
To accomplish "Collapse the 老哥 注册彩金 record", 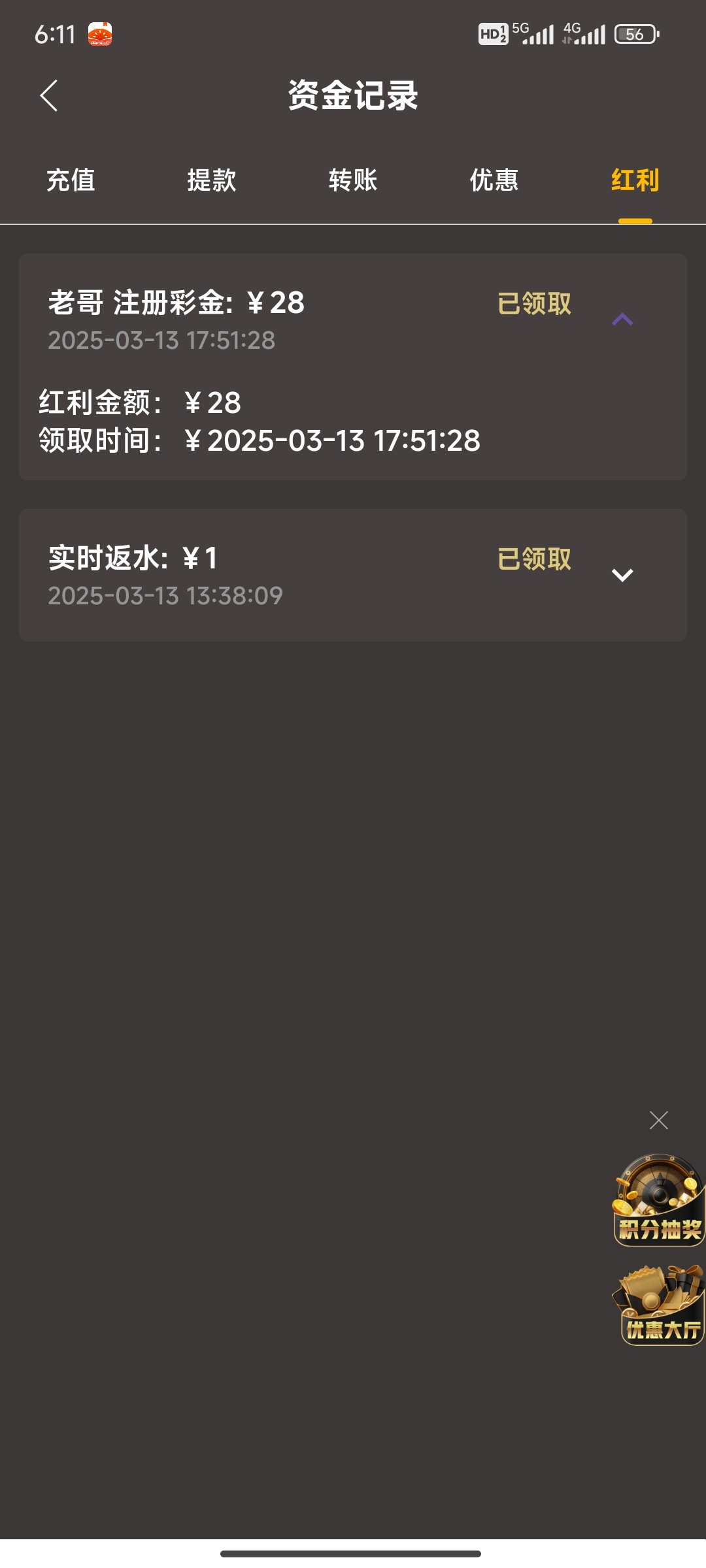I will (x=622, y=319).
